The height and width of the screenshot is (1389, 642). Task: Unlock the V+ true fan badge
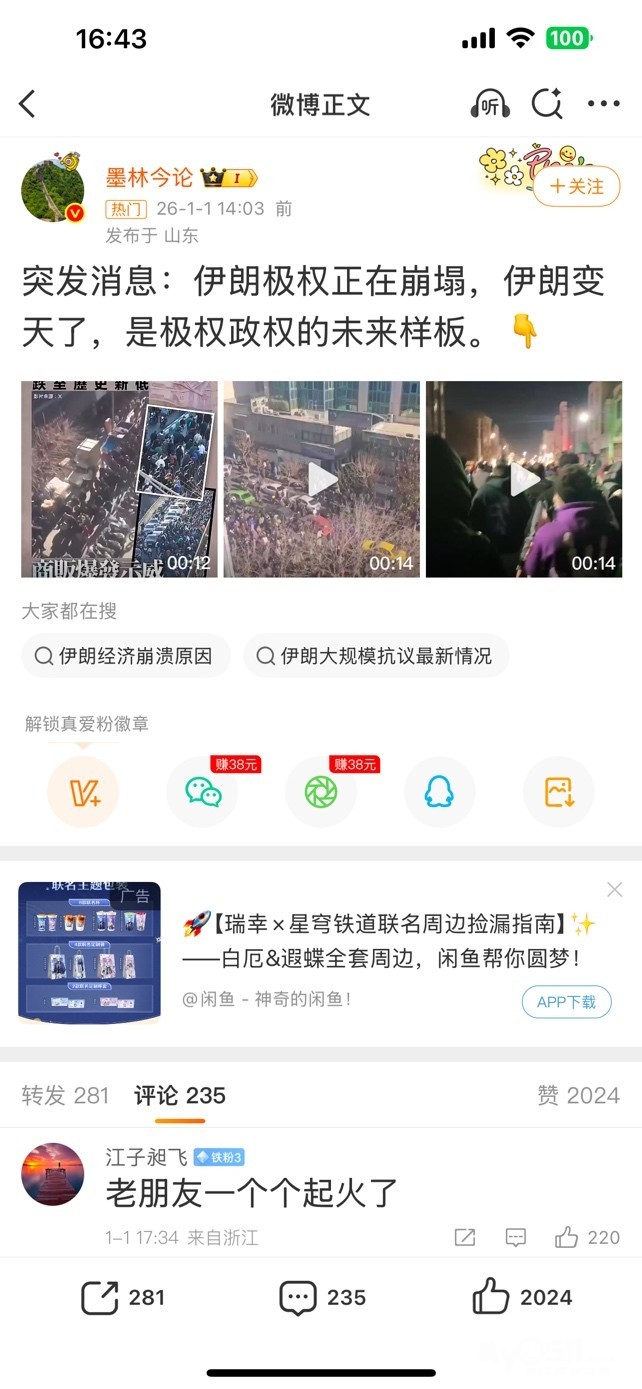pyautogui.click(x=83, y=793)
